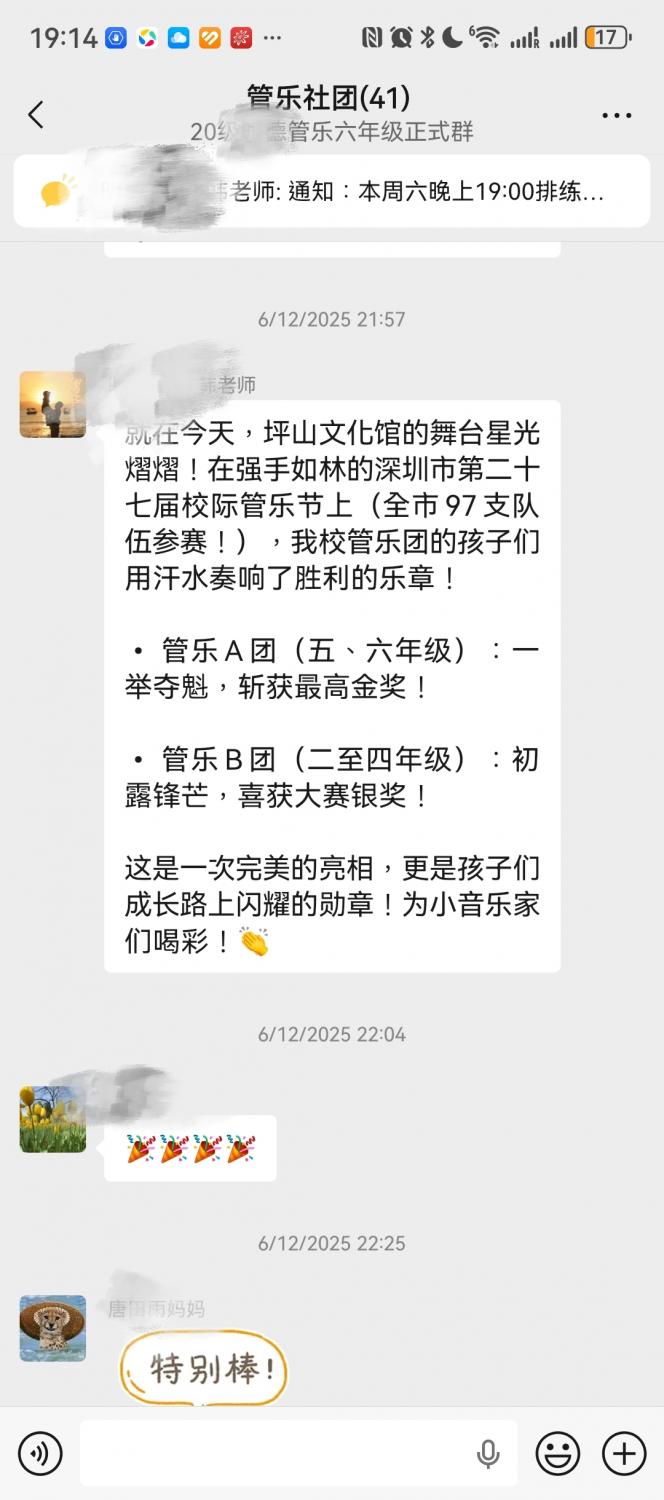Tap the 特别棒 sticker message
Viewport: 664px width, 1500px height.
(x=204, y=1368)
